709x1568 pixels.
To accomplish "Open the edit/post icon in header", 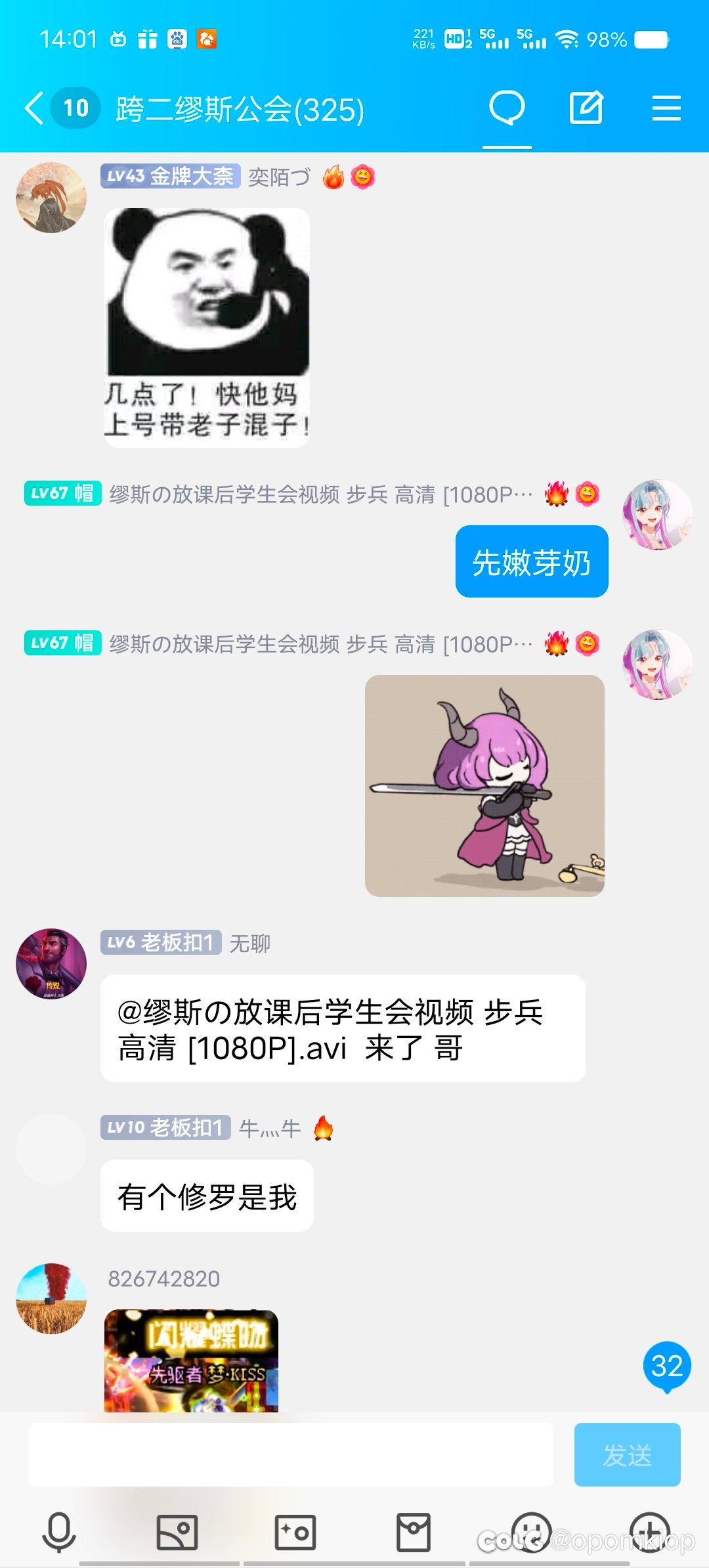I will click(x=586, y=108).
